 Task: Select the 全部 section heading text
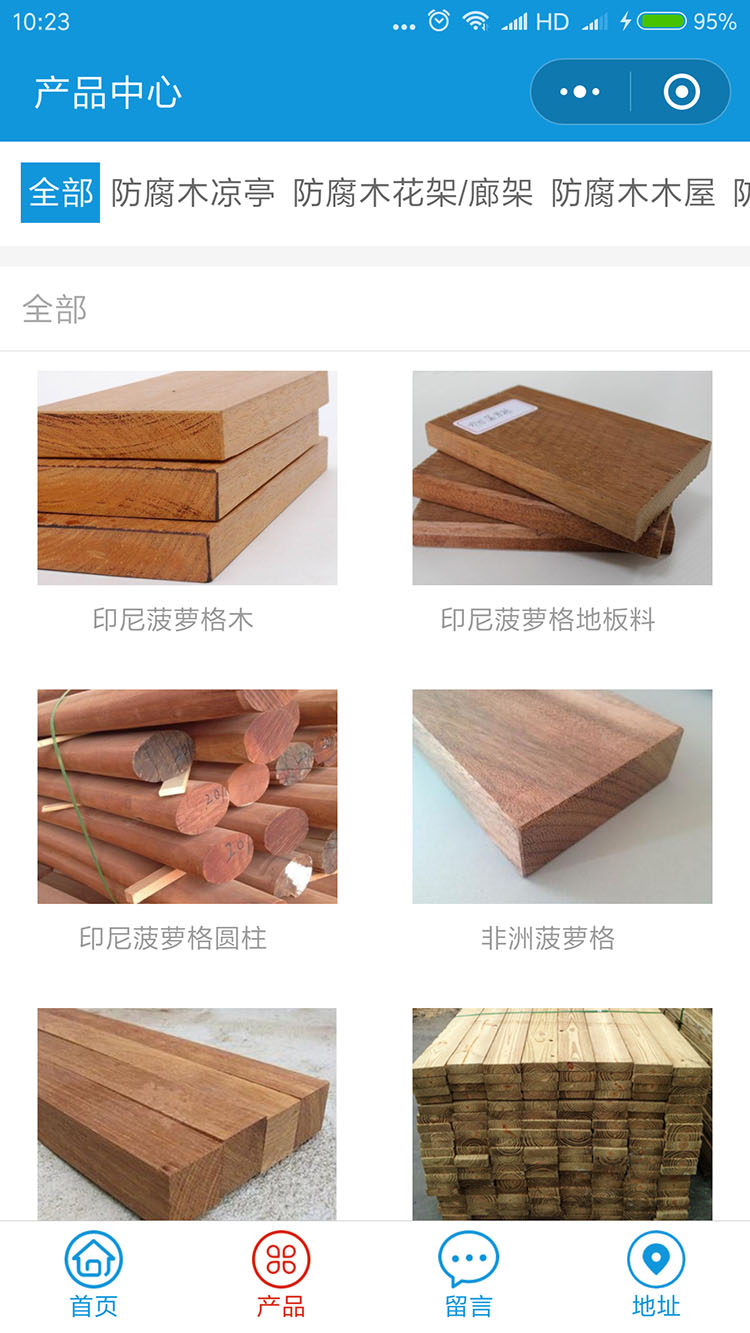[53, 309]
